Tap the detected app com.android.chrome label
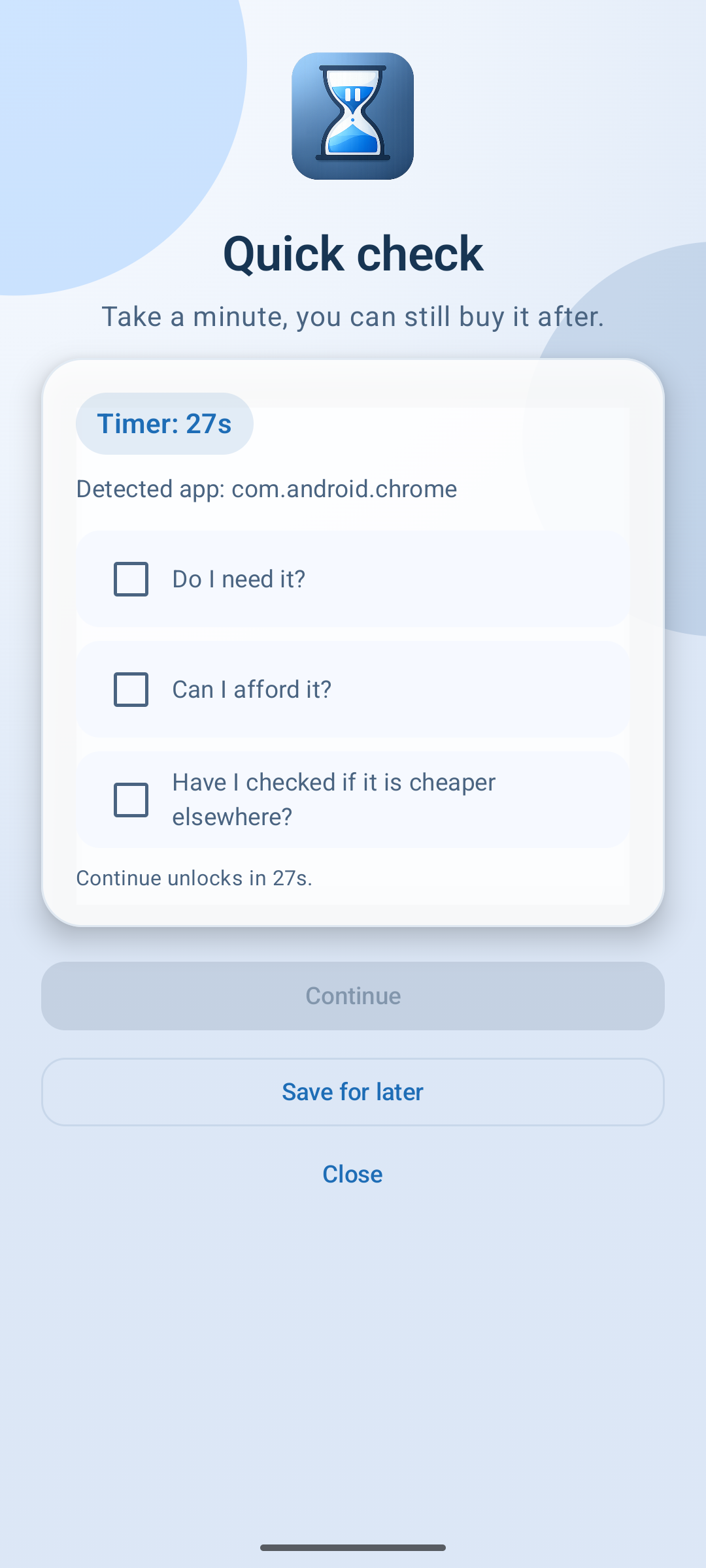706x1568 pixels. [x=266, y=489]
